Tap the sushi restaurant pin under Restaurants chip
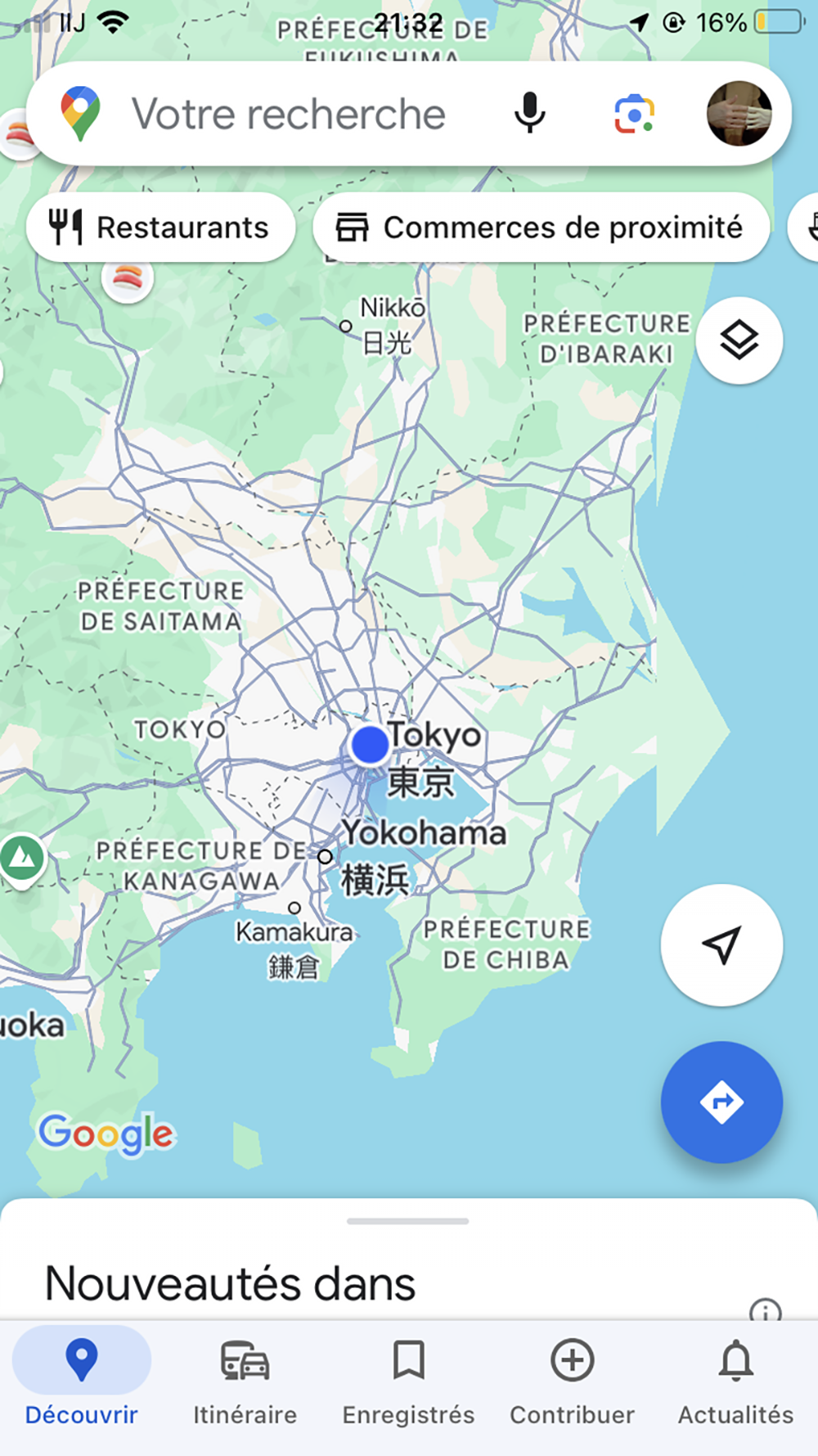Image resolution: width=818 pixels, height=1456 pixels. click(x=128, y=280)
